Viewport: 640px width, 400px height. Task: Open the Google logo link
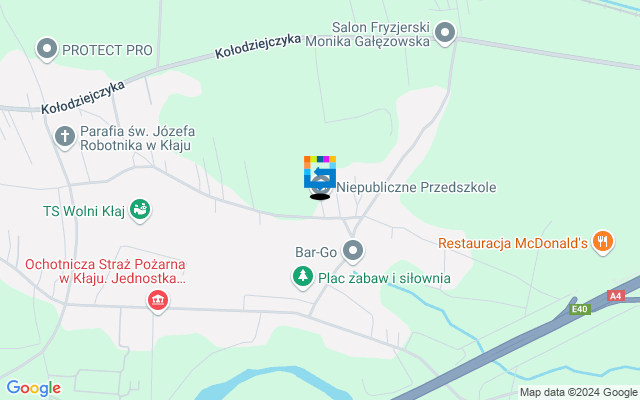[x=33, y=388]
